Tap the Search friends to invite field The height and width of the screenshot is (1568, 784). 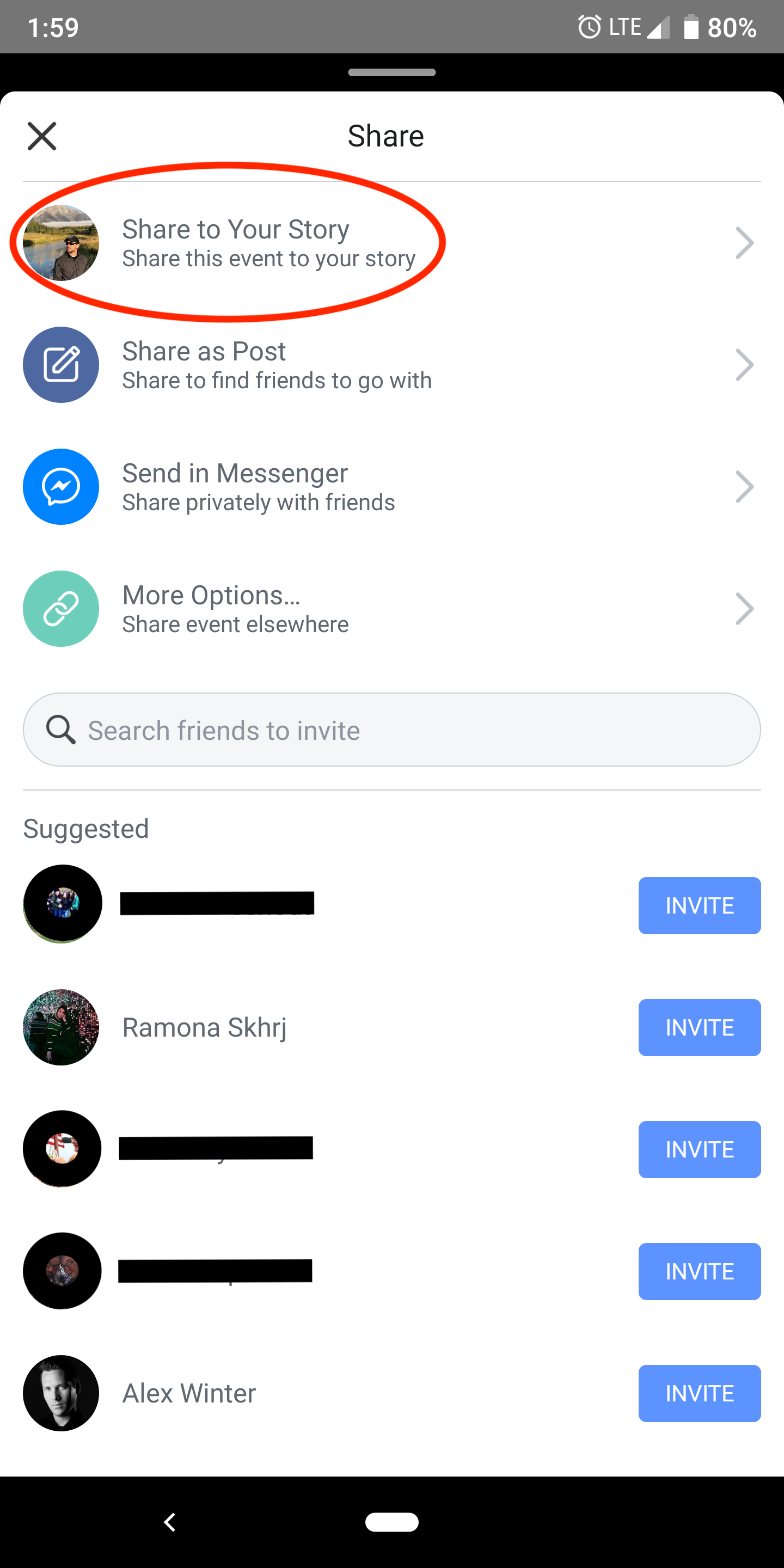click(x=392, y=729)
